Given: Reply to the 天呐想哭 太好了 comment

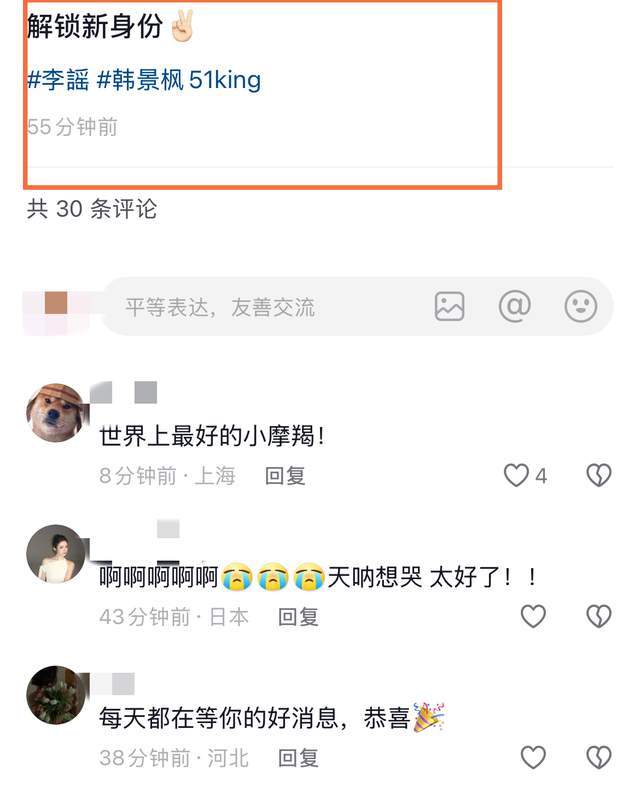Looking at the screenshot, I should (298, 617).
